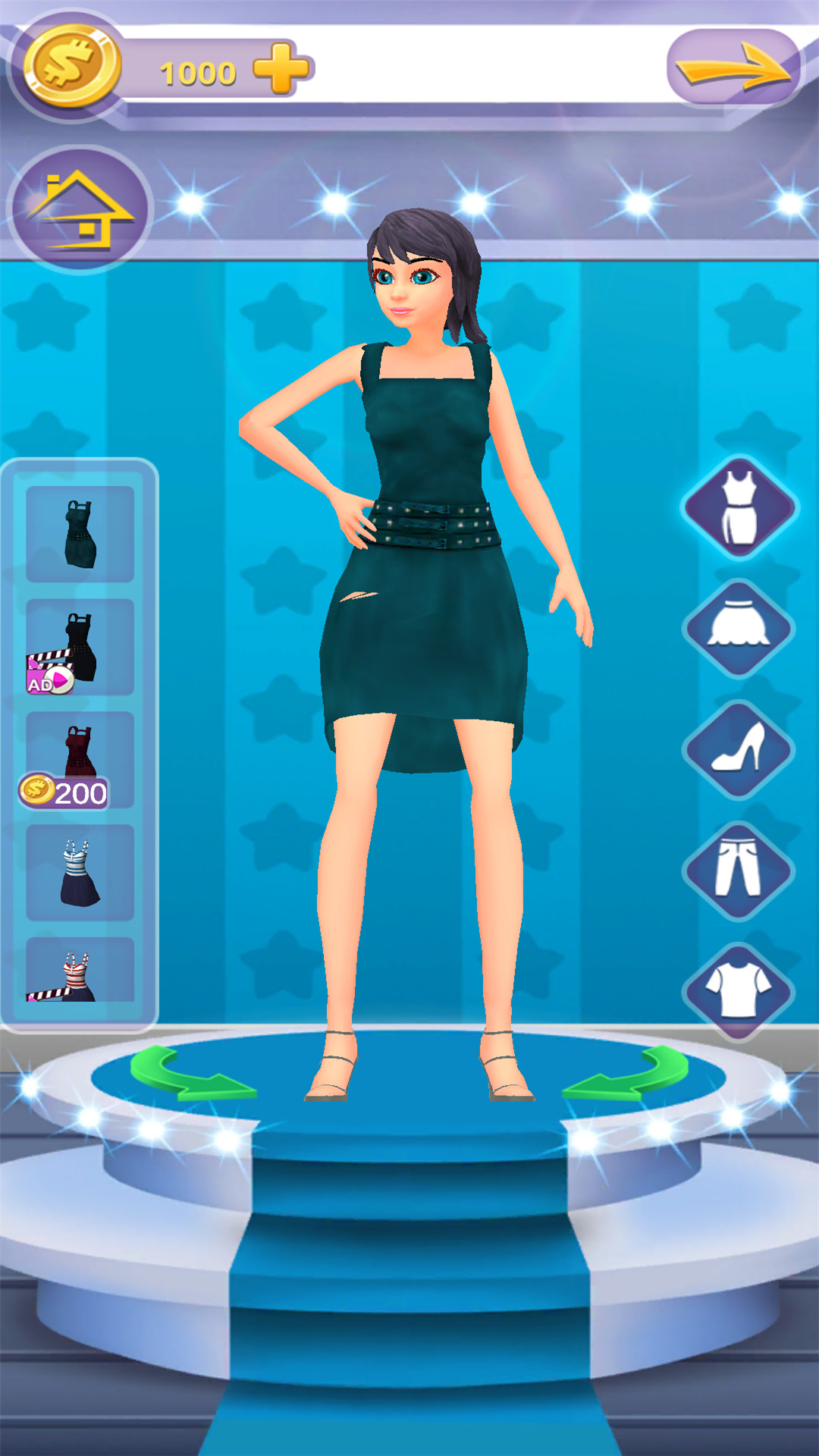Rotate the model with left green arrow

[x=189, y=1074]
